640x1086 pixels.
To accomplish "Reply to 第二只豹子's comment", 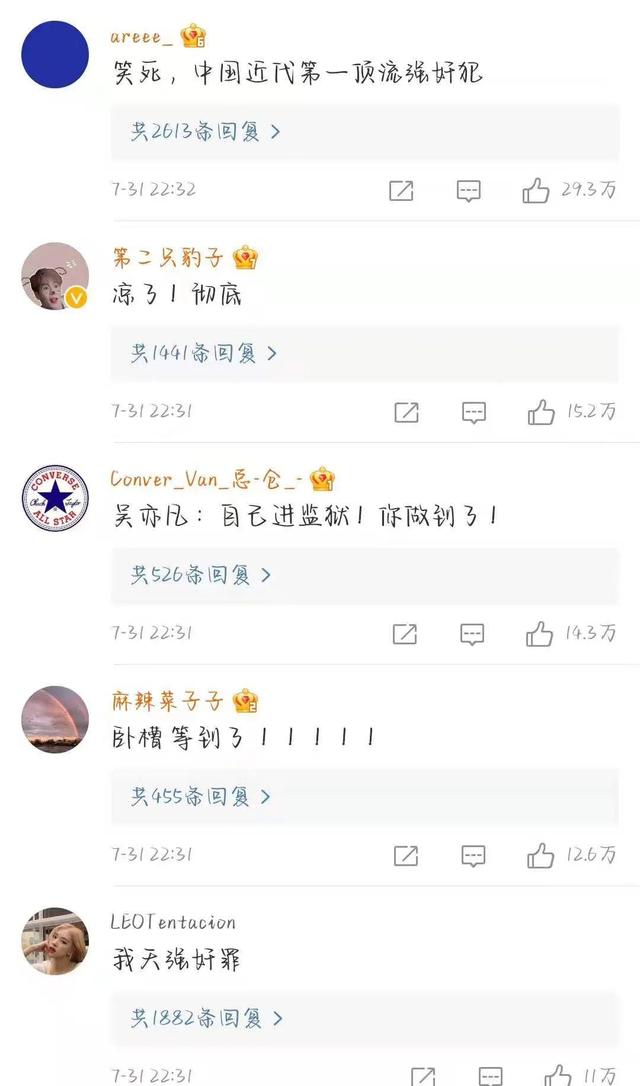I will [x=474, y=412].
